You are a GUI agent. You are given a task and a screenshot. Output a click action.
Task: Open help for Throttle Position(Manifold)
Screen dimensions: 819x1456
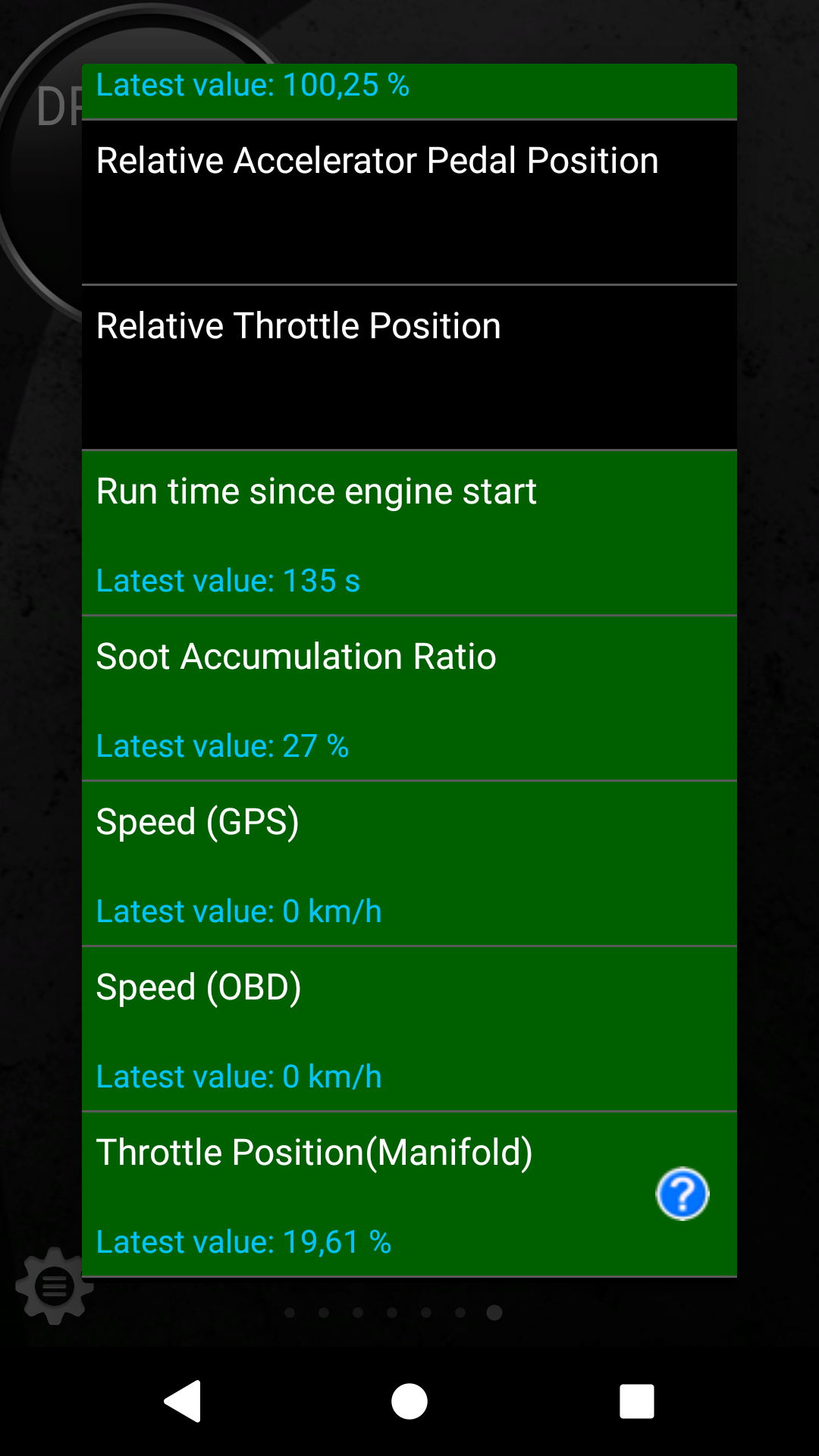coord(682,1194)
